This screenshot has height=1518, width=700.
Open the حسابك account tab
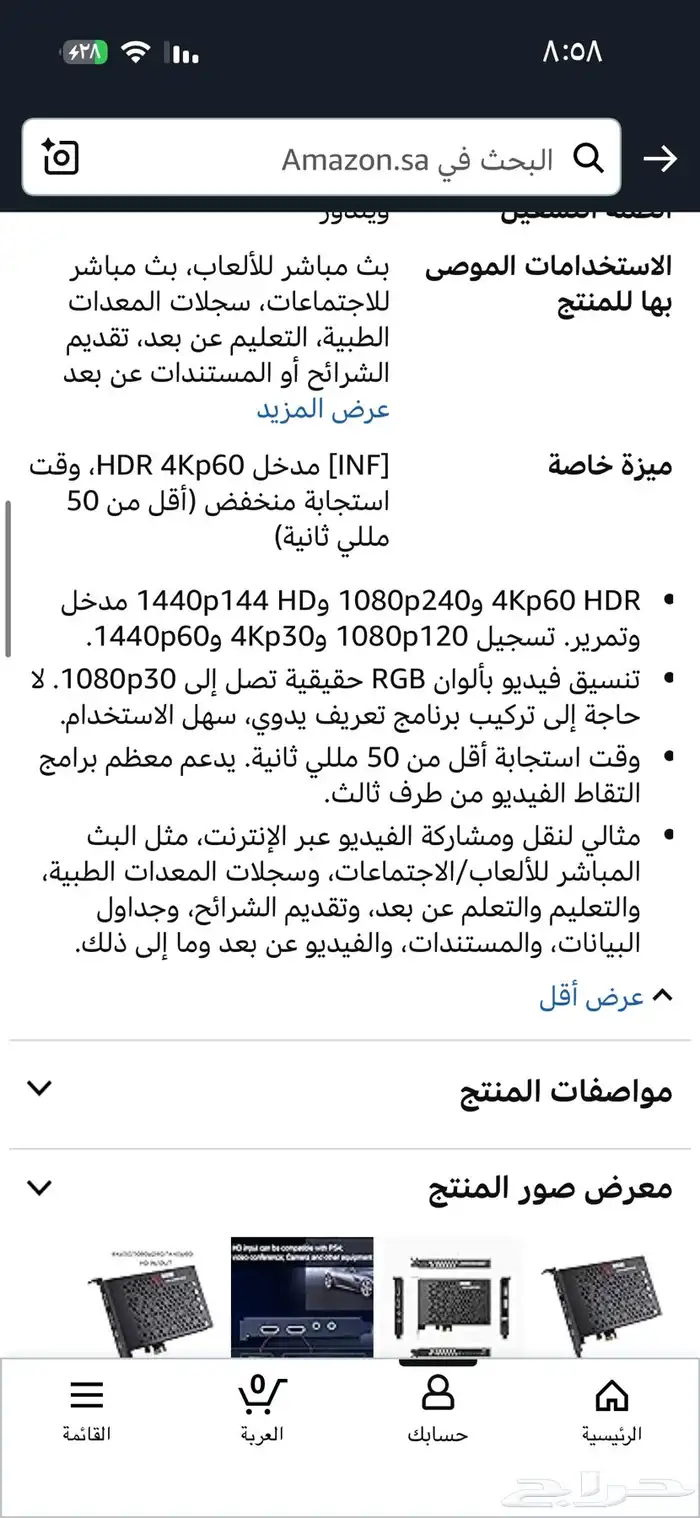437,1410
